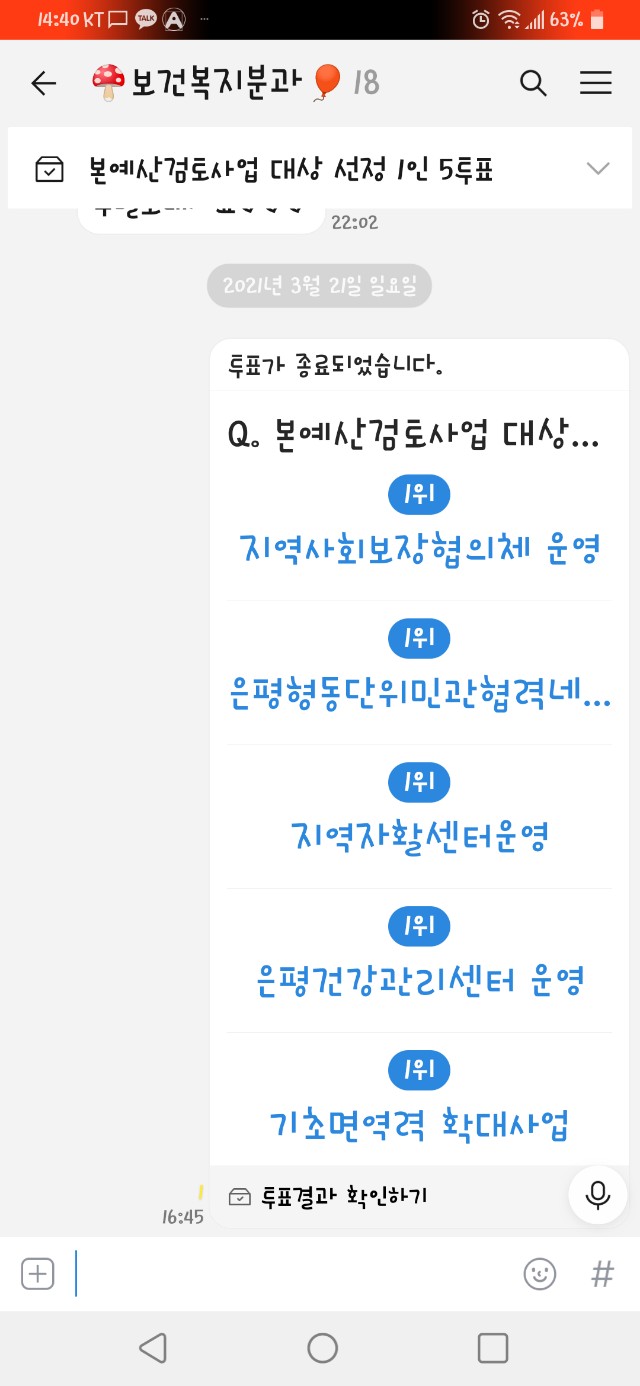The height and width of the screenshot is (1386, 640).
Task: Expand the pinned 본예산검토사업 notice
Action: (598, 169)
